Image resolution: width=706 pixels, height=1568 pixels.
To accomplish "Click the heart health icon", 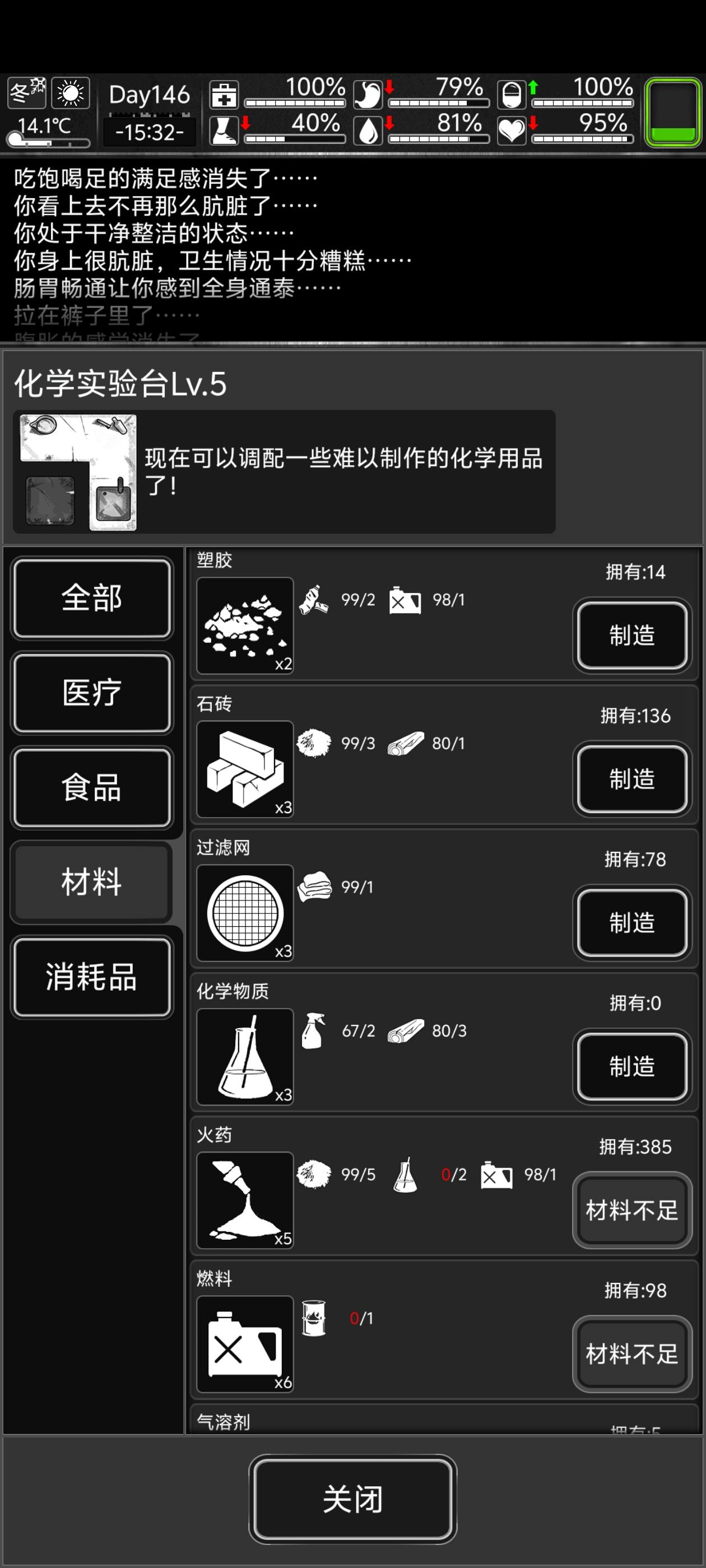I will (512, 129).
